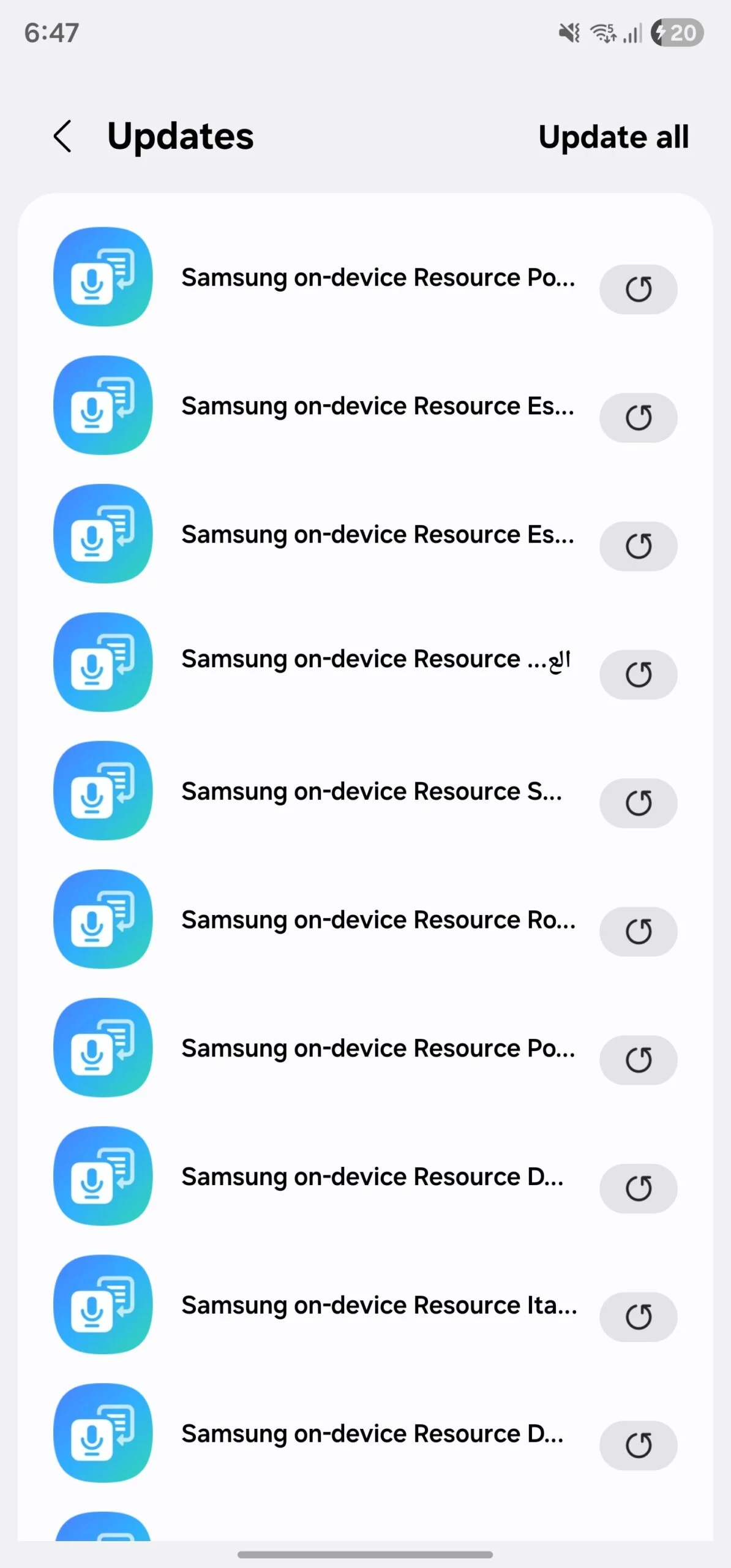Update the Samsung on-device Resource with Arabic name
The height and width of the screenshot is (1568, 731).
638,674
